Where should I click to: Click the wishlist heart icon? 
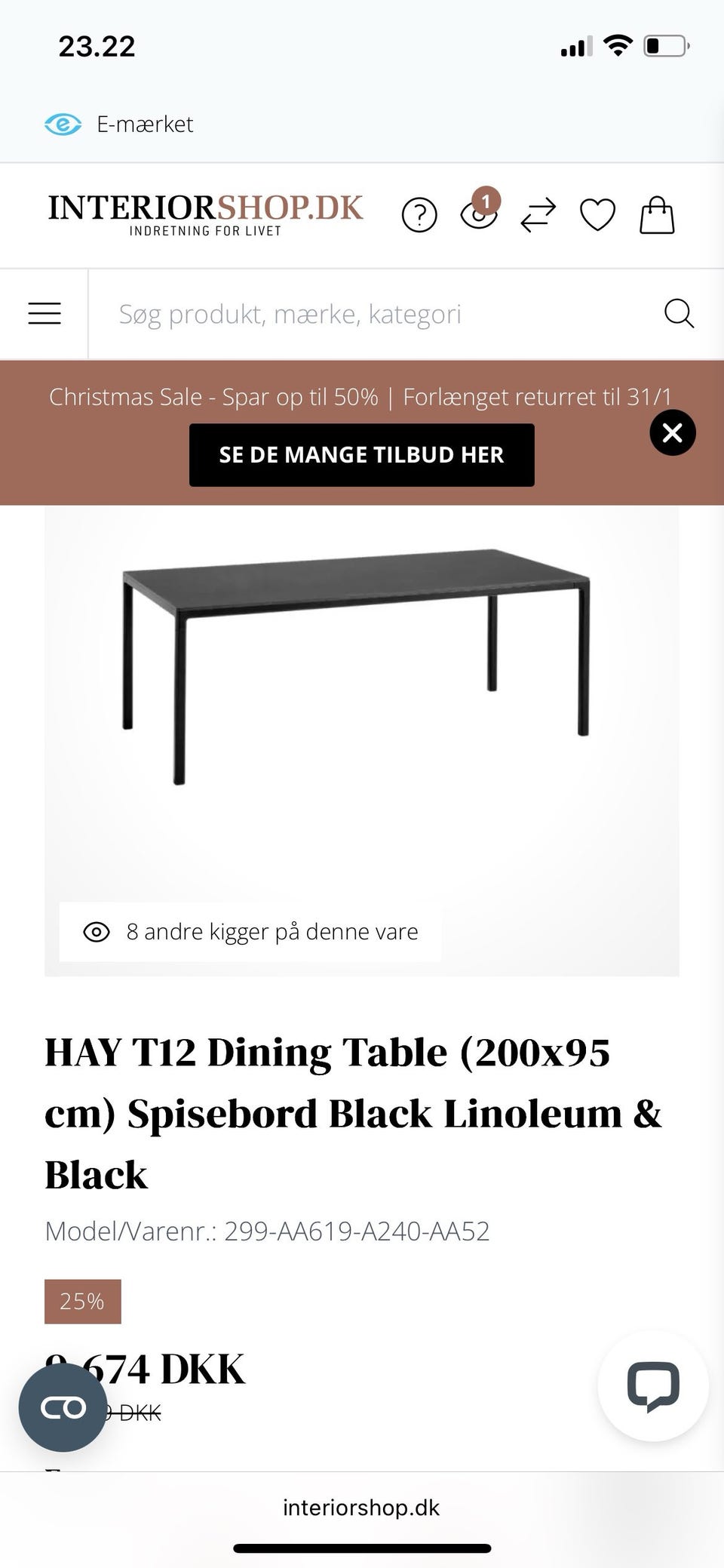coord(596,216)
